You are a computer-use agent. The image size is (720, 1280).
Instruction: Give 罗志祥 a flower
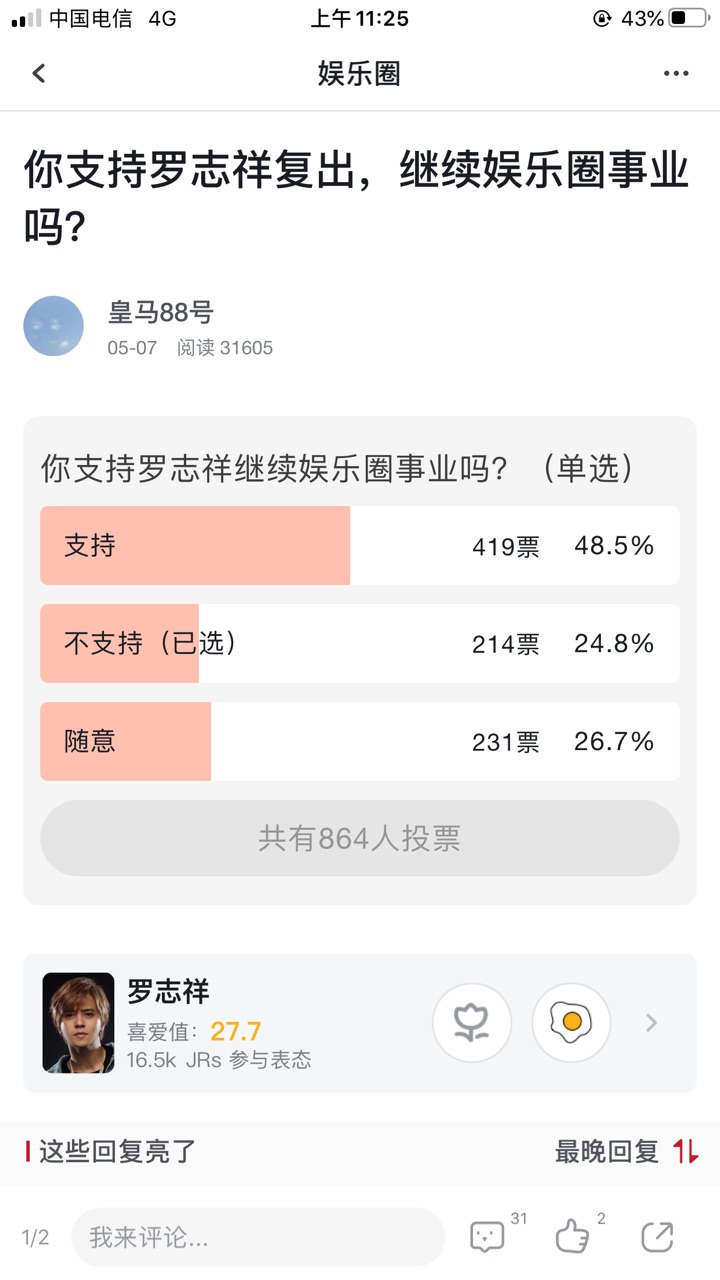pyautogui.click(x=472, y=1022)
